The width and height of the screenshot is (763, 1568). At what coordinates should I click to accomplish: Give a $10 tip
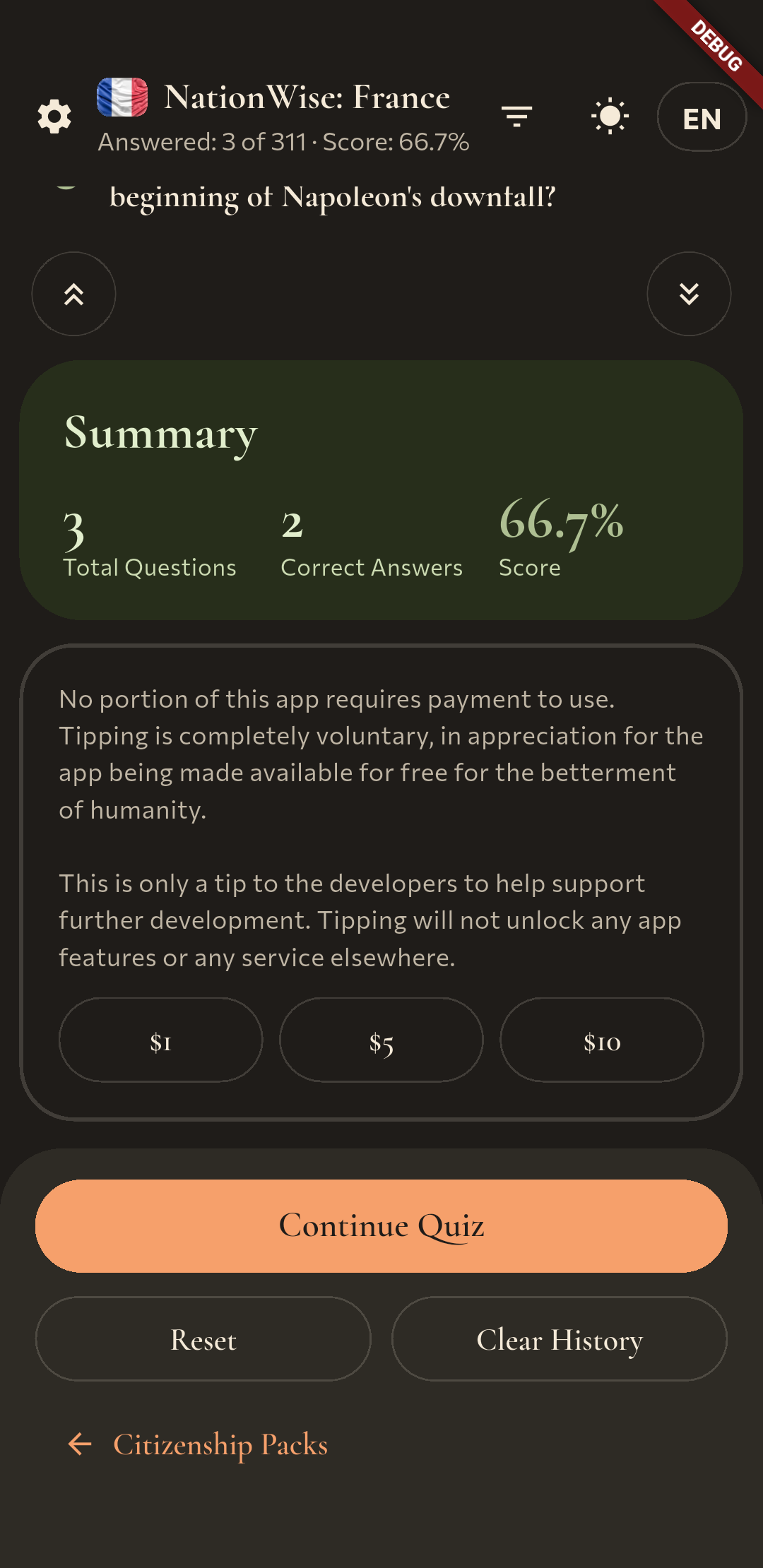pos(602,1040)
